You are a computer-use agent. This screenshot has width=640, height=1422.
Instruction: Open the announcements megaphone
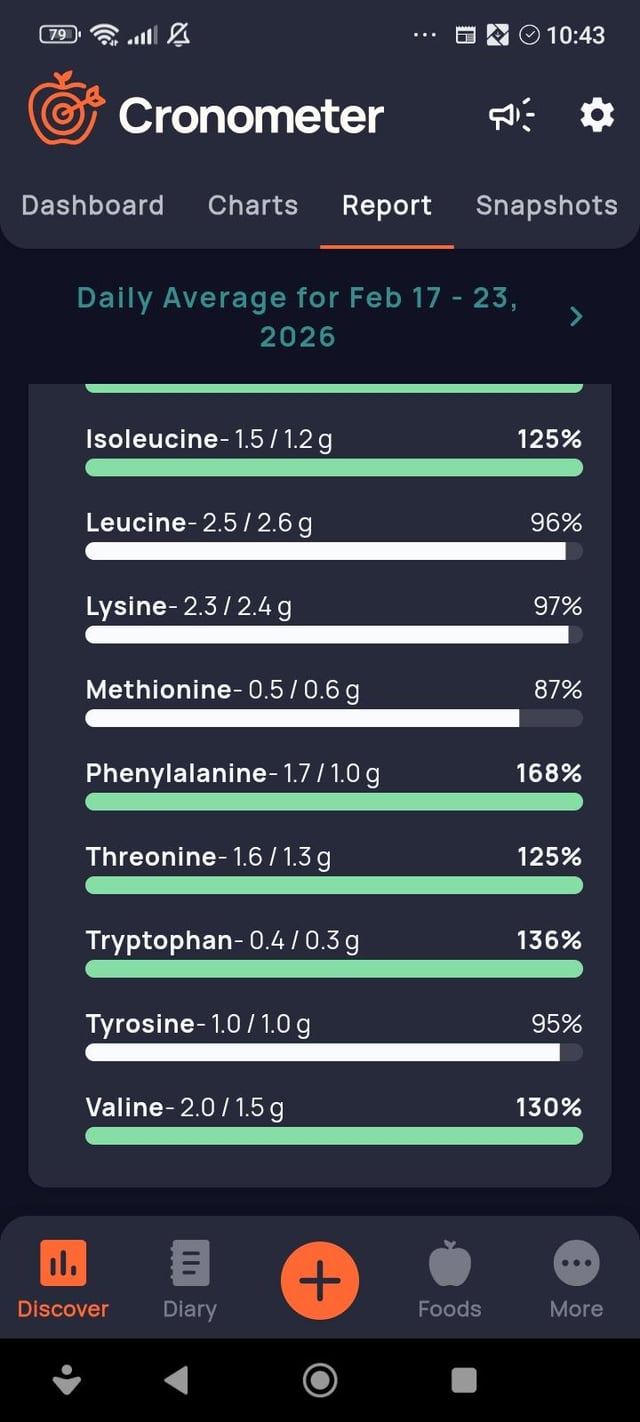point(511,117)
